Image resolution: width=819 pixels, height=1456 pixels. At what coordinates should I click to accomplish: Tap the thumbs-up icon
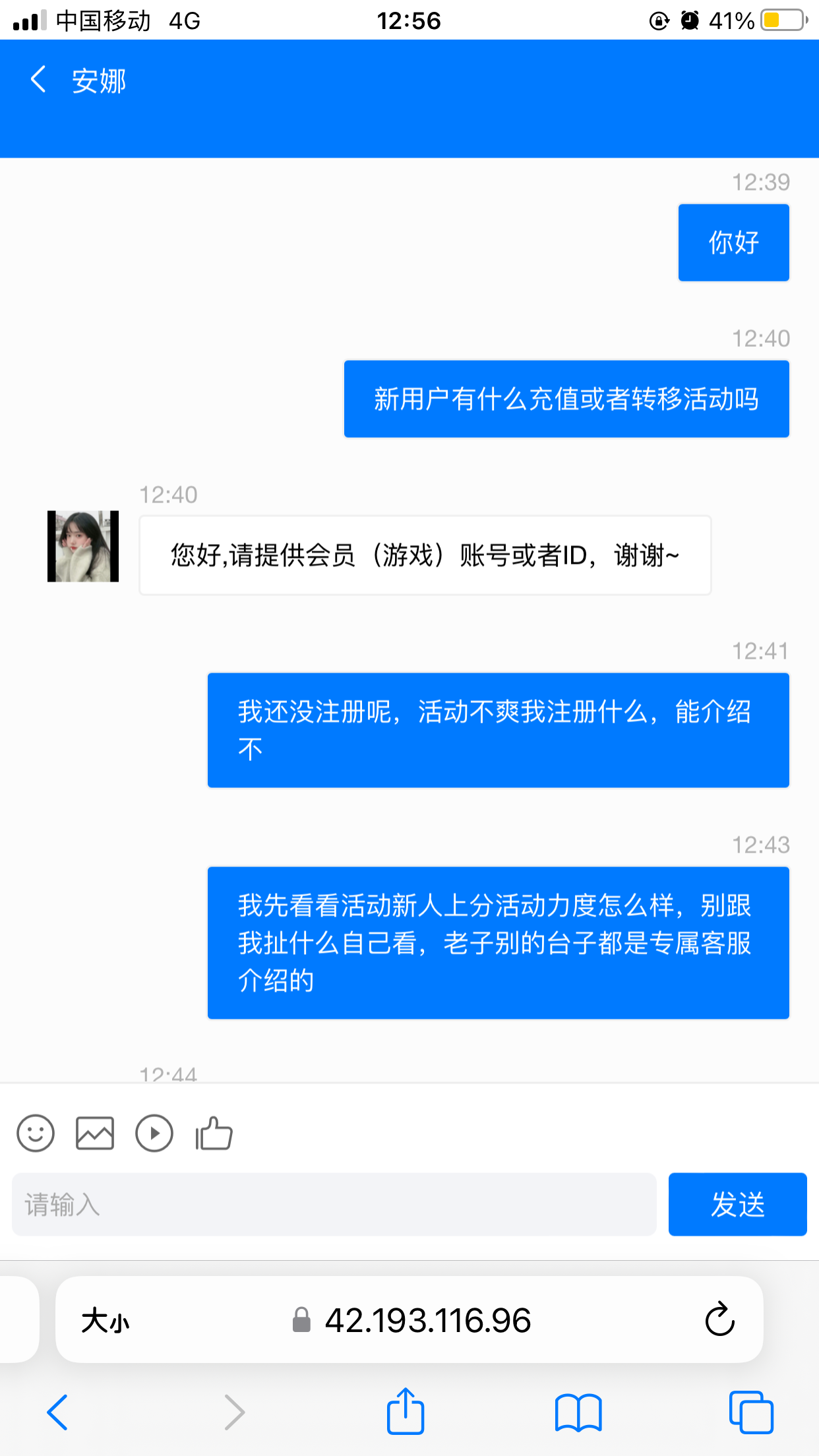tap(214, 1134)
